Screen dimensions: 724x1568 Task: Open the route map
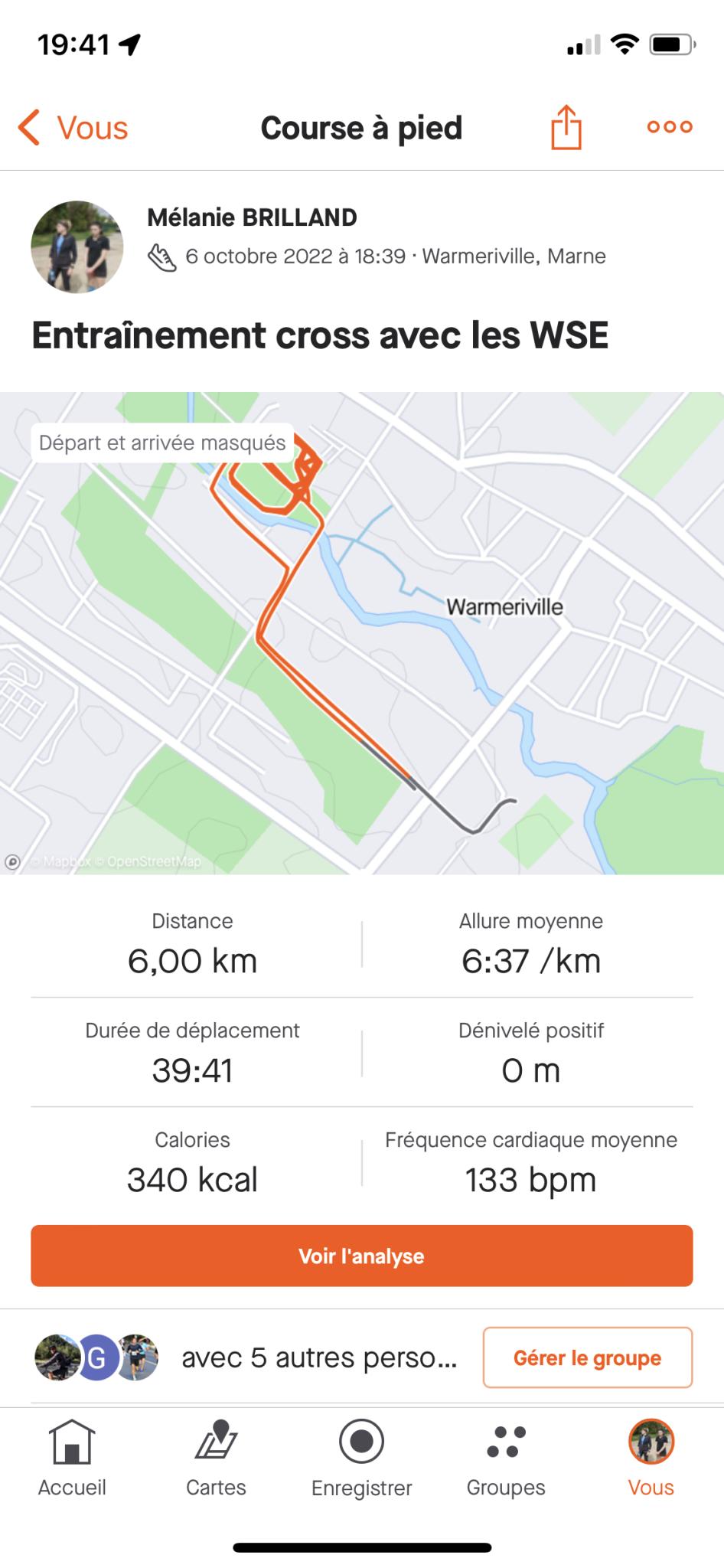pyautogui.click(x=362, y=633)
